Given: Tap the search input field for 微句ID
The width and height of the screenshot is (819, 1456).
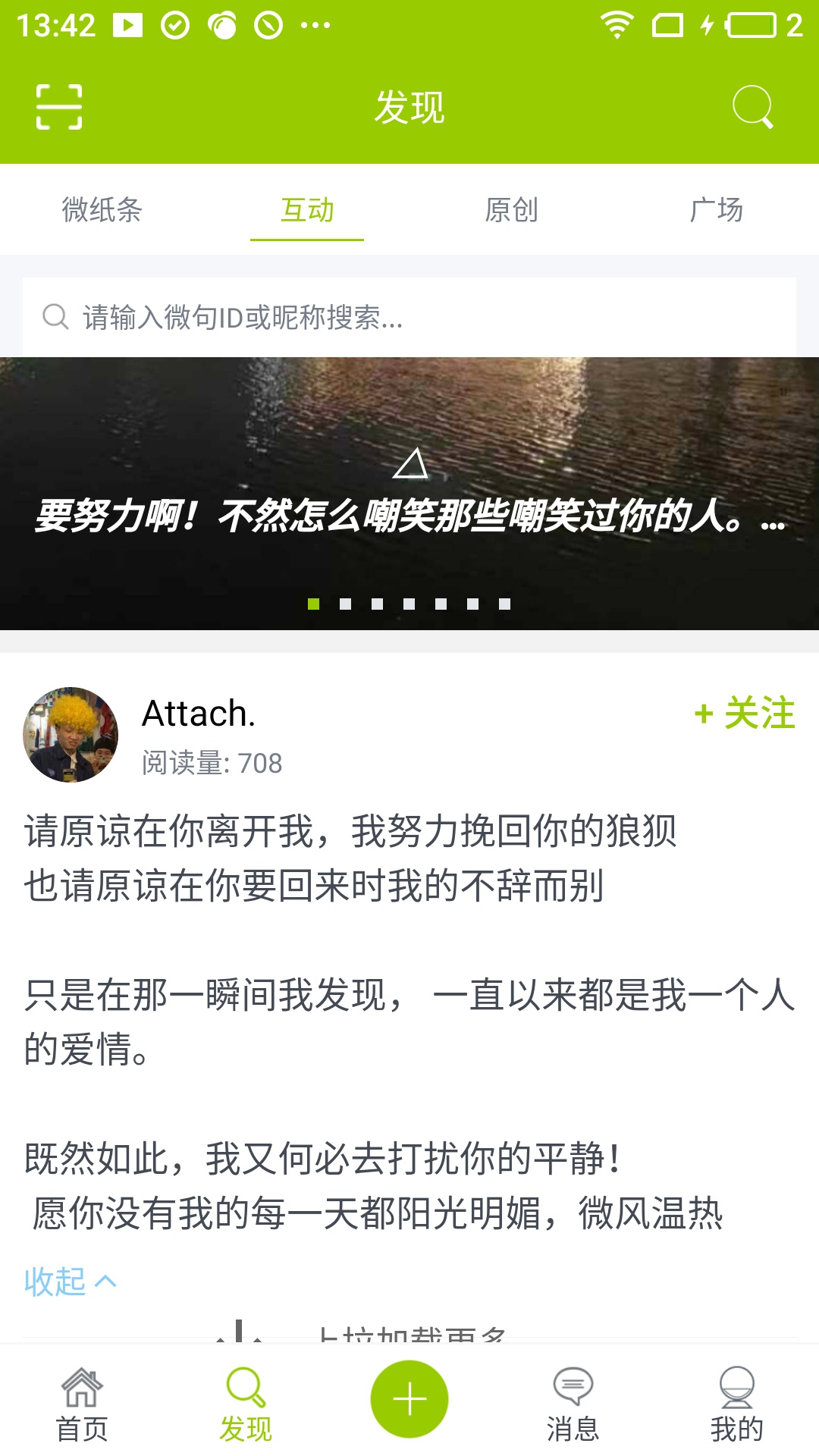Looking at the screenshot, I should 409,319.
